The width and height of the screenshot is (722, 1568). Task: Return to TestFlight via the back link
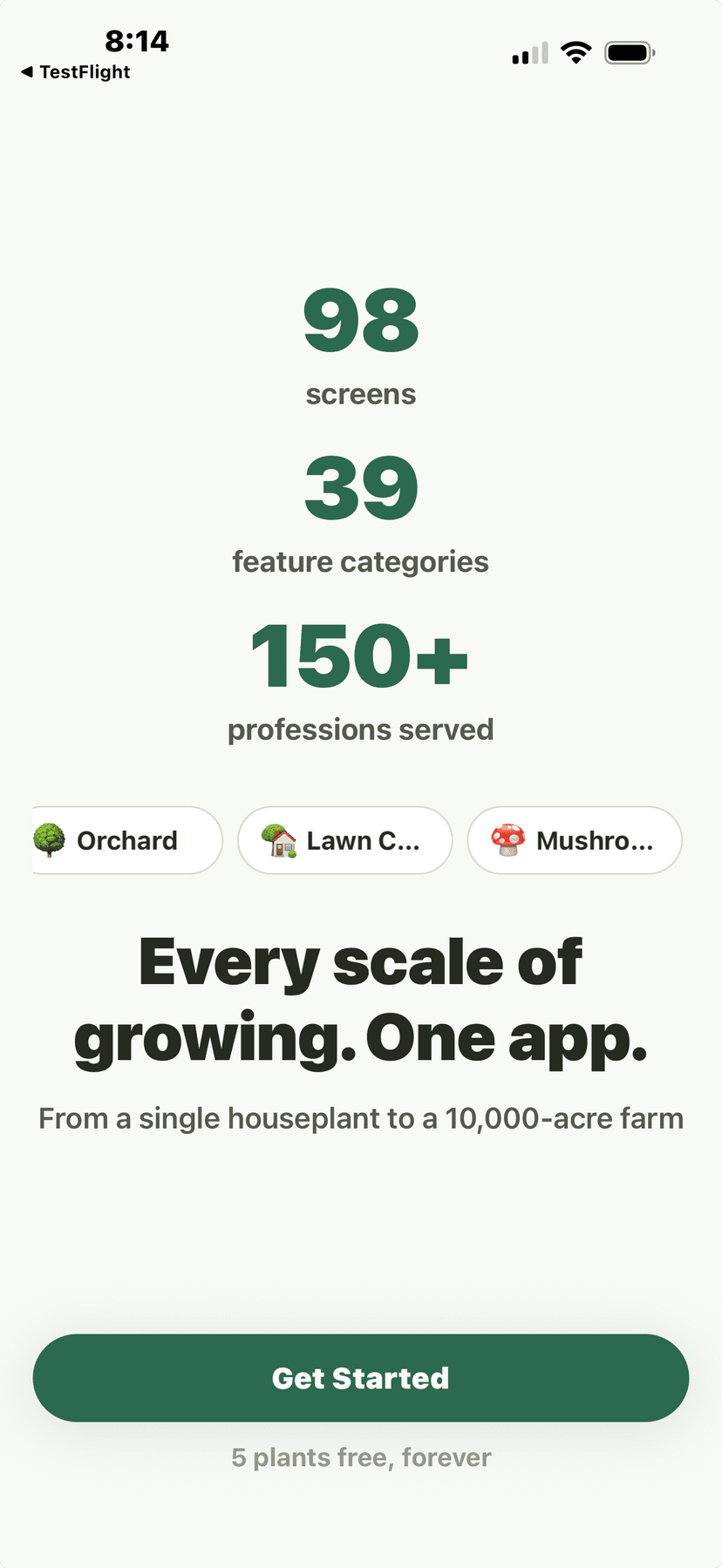click(74, 71)
